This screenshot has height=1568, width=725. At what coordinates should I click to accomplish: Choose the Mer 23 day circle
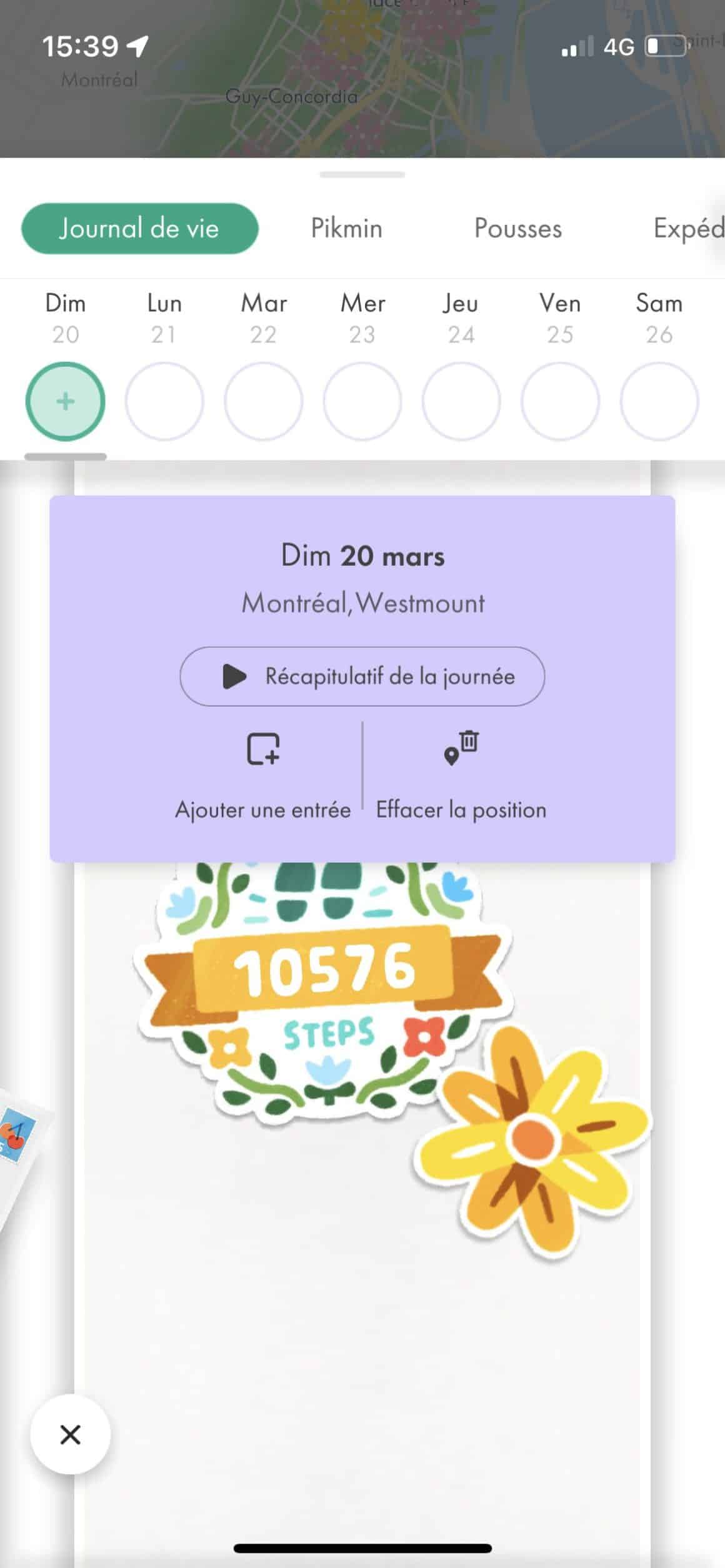pyautogui.click(x=362, y=401)
